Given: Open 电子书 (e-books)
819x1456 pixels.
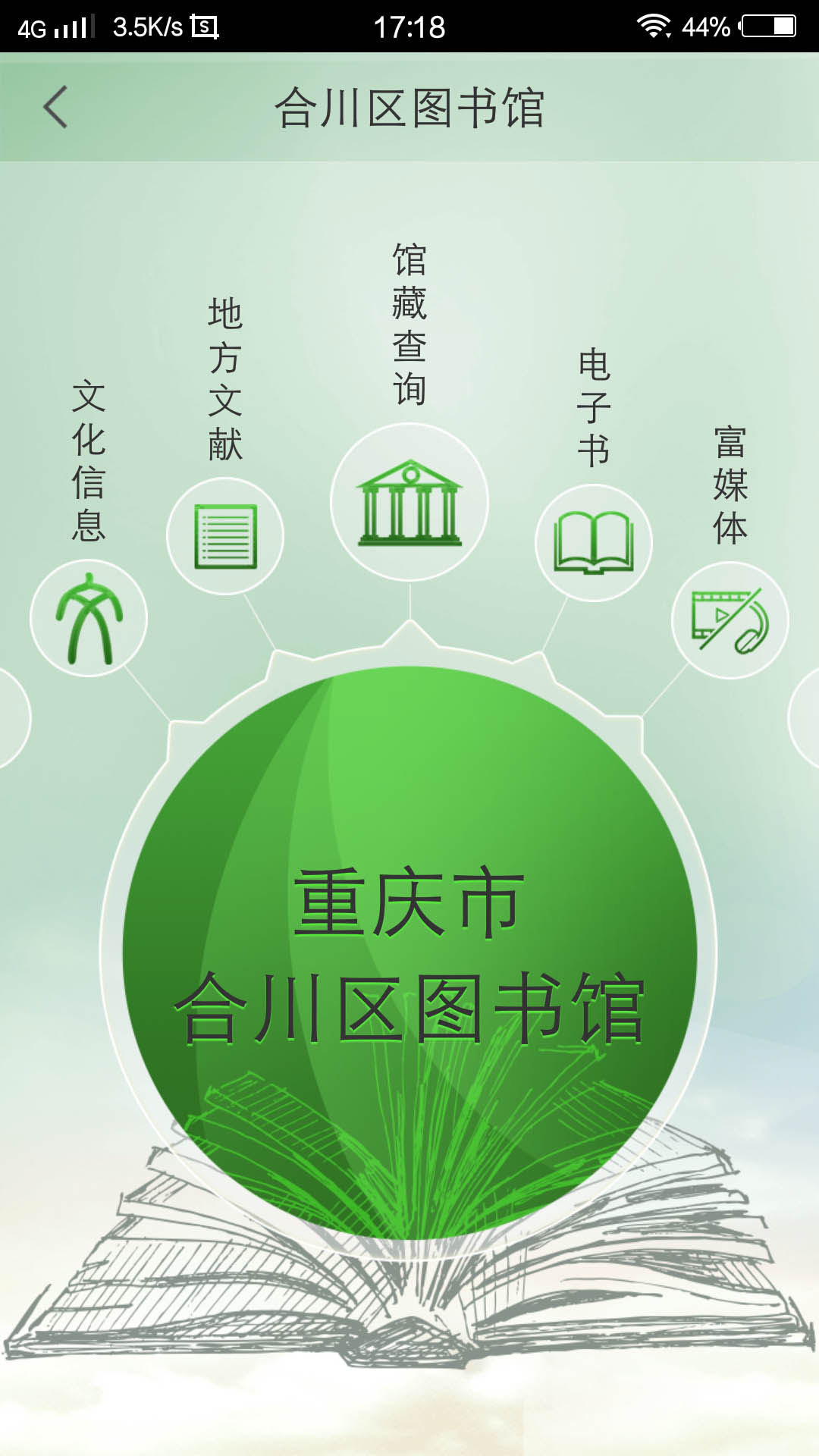Looking at the screenshot, I should pos(594,543).
